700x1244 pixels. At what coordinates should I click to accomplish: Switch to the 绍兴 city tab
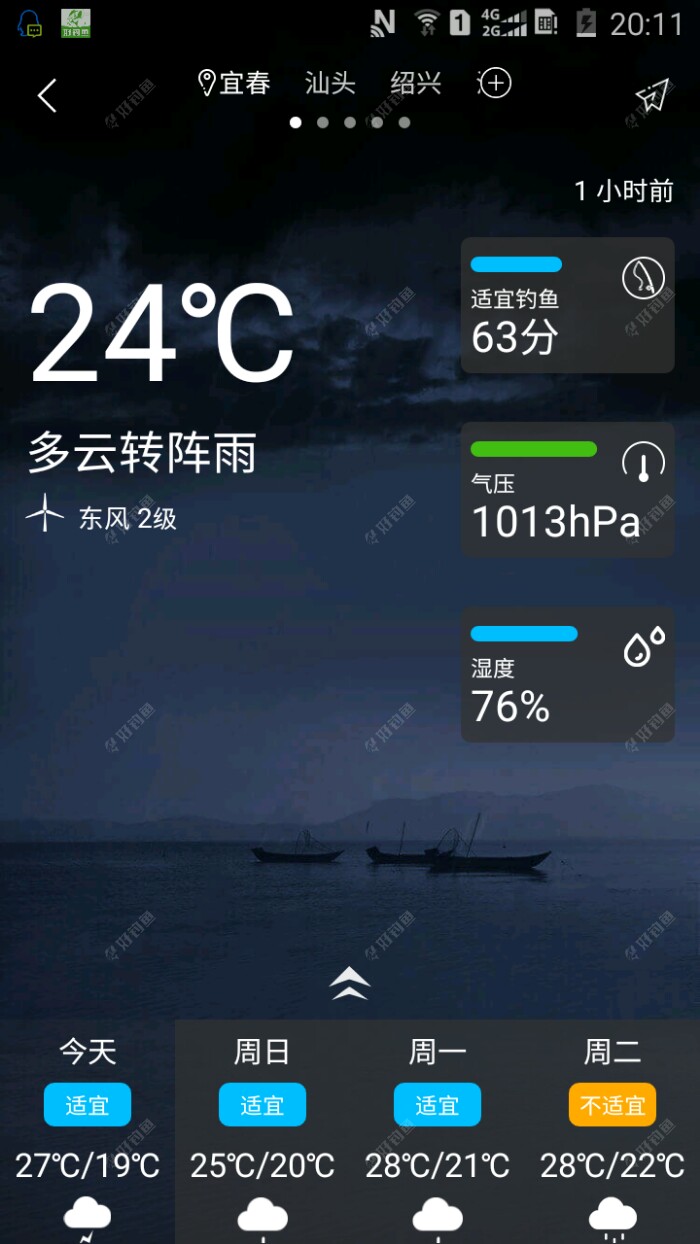[x=416, y=83]
